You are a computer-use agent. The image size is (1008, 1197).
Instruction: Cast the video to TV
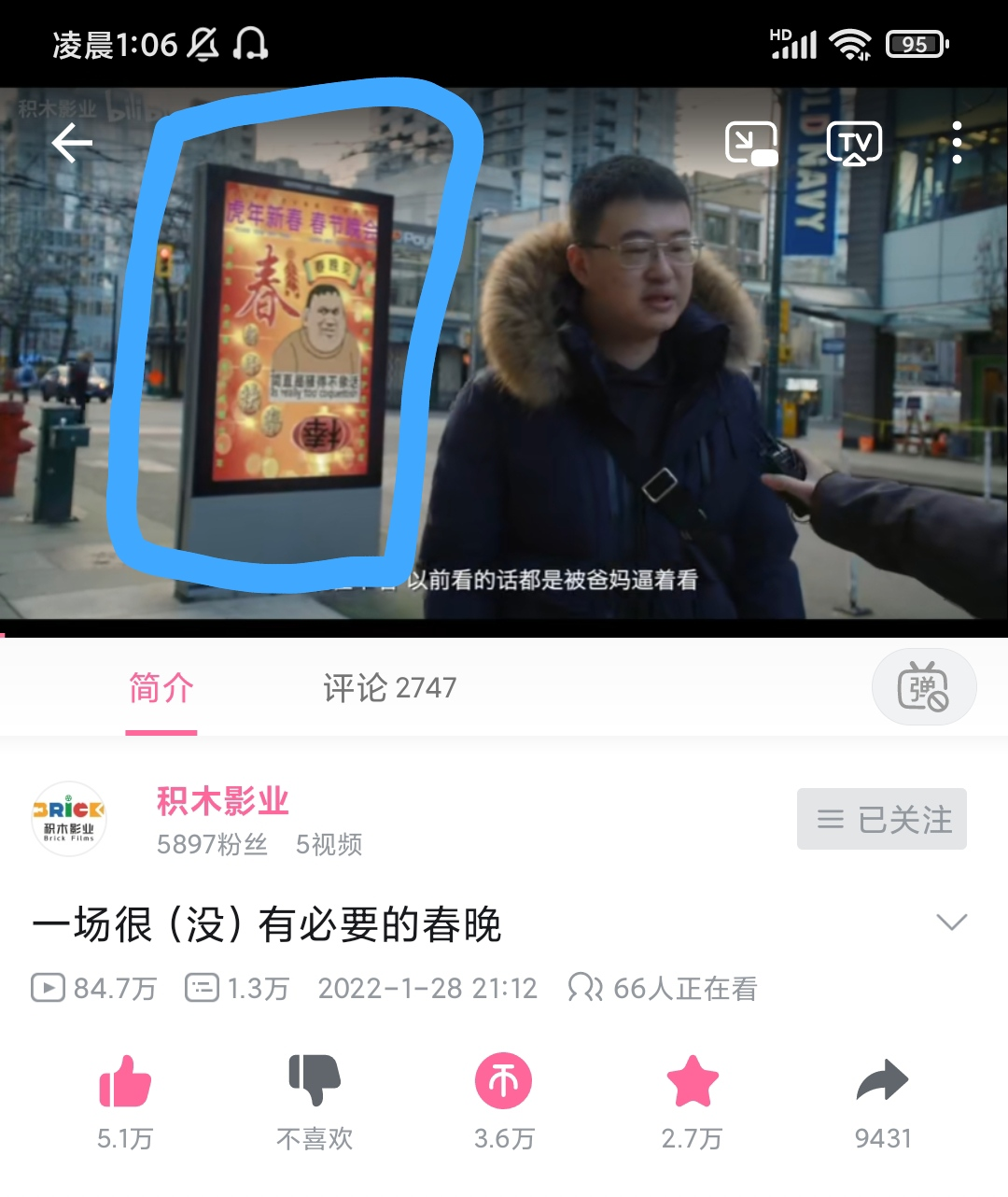pyautogui.click(x=854, y=144)
